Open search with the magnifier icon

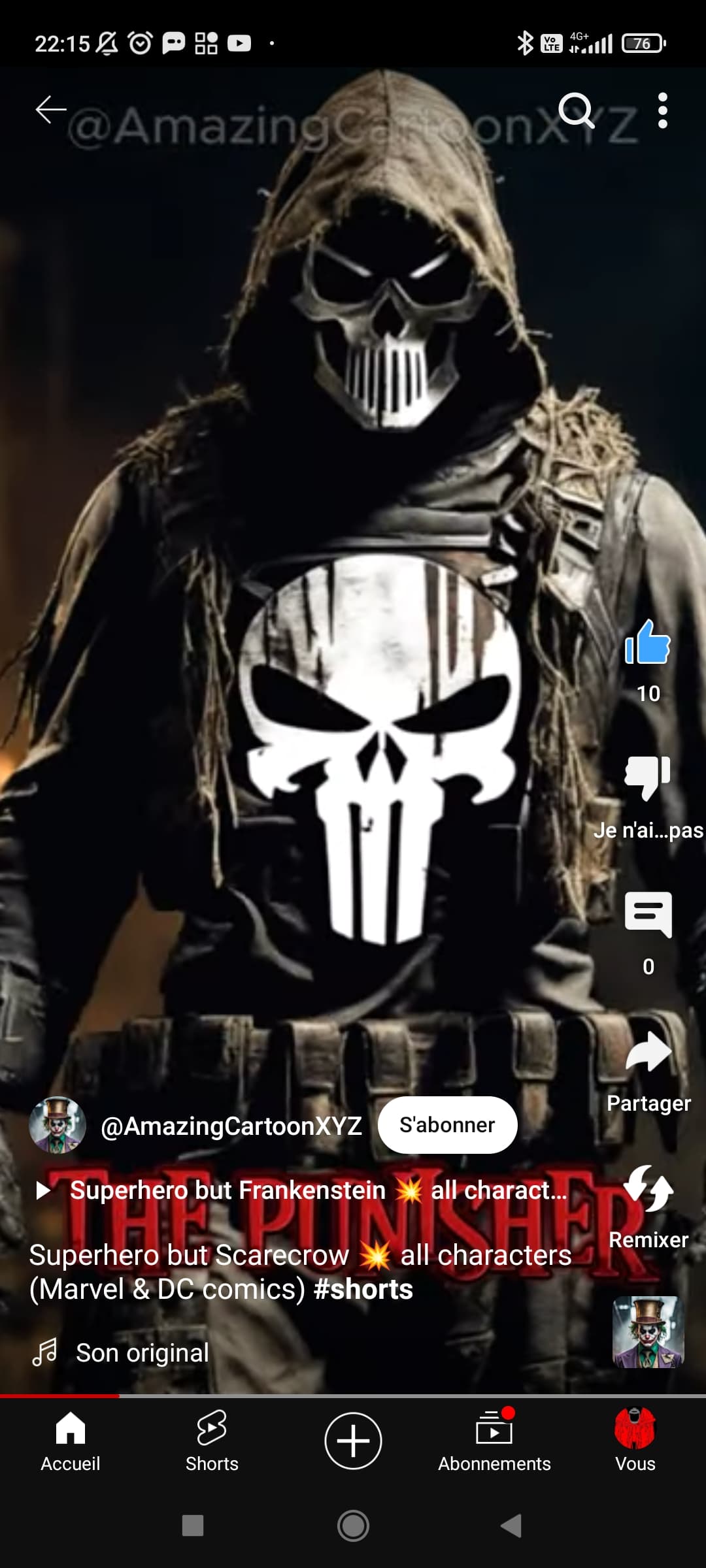[576, 110]
